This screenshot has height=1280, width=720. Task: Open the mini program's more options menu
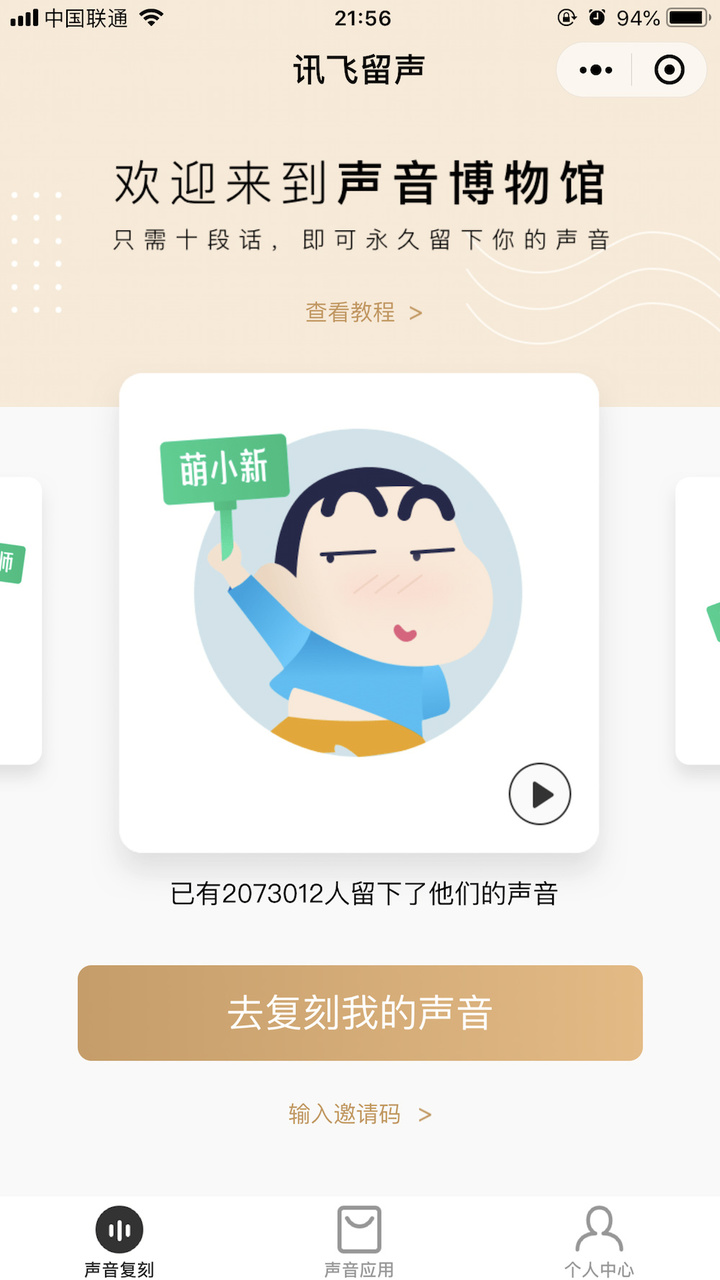596,70
